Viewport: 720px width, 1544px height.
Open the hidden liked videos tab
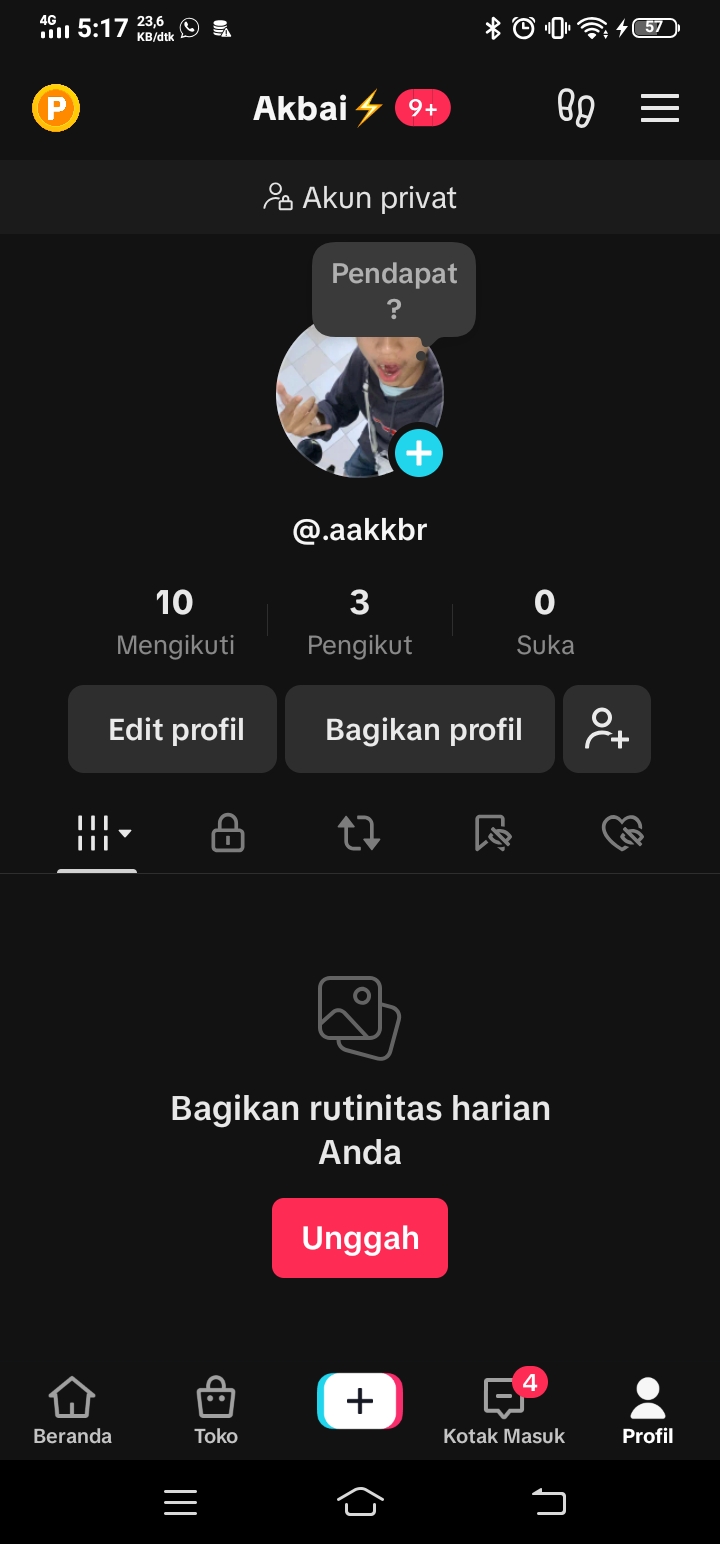point(622,833)
